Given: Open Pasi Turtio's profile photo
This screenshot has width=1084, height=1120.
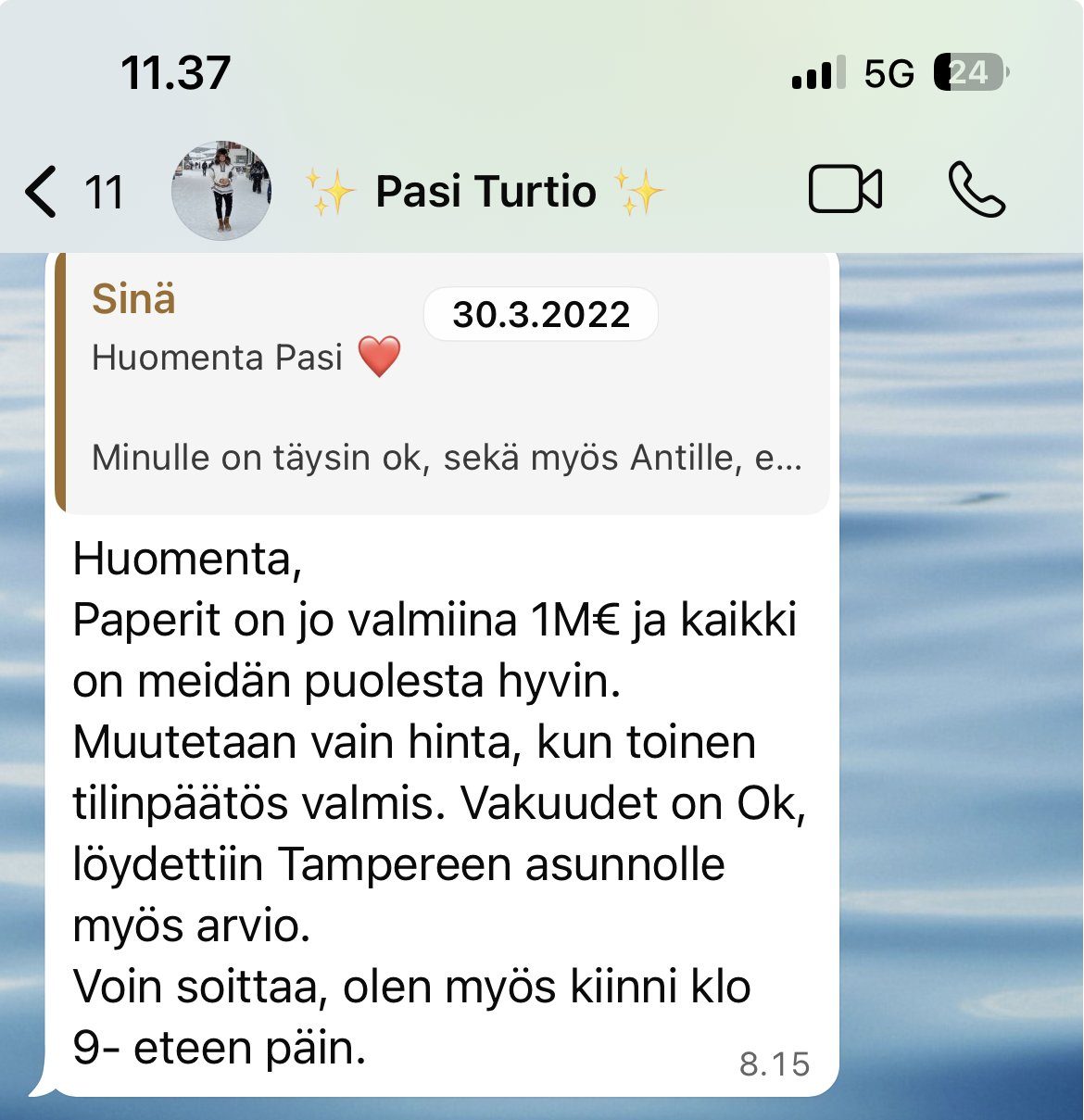Looking at the screenshot, I should pos(221,189).
